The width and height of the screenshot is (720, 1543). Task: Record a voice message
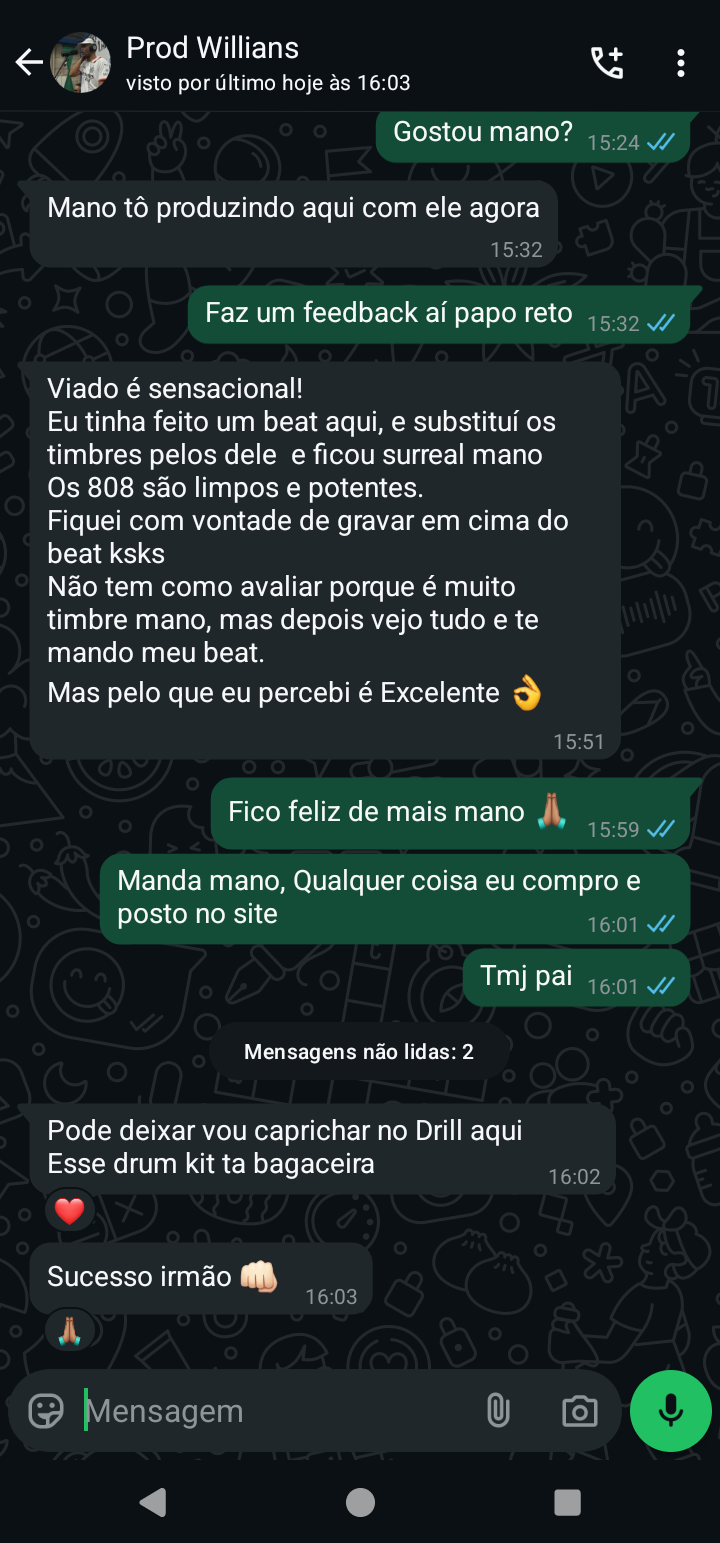(671, 1411)
